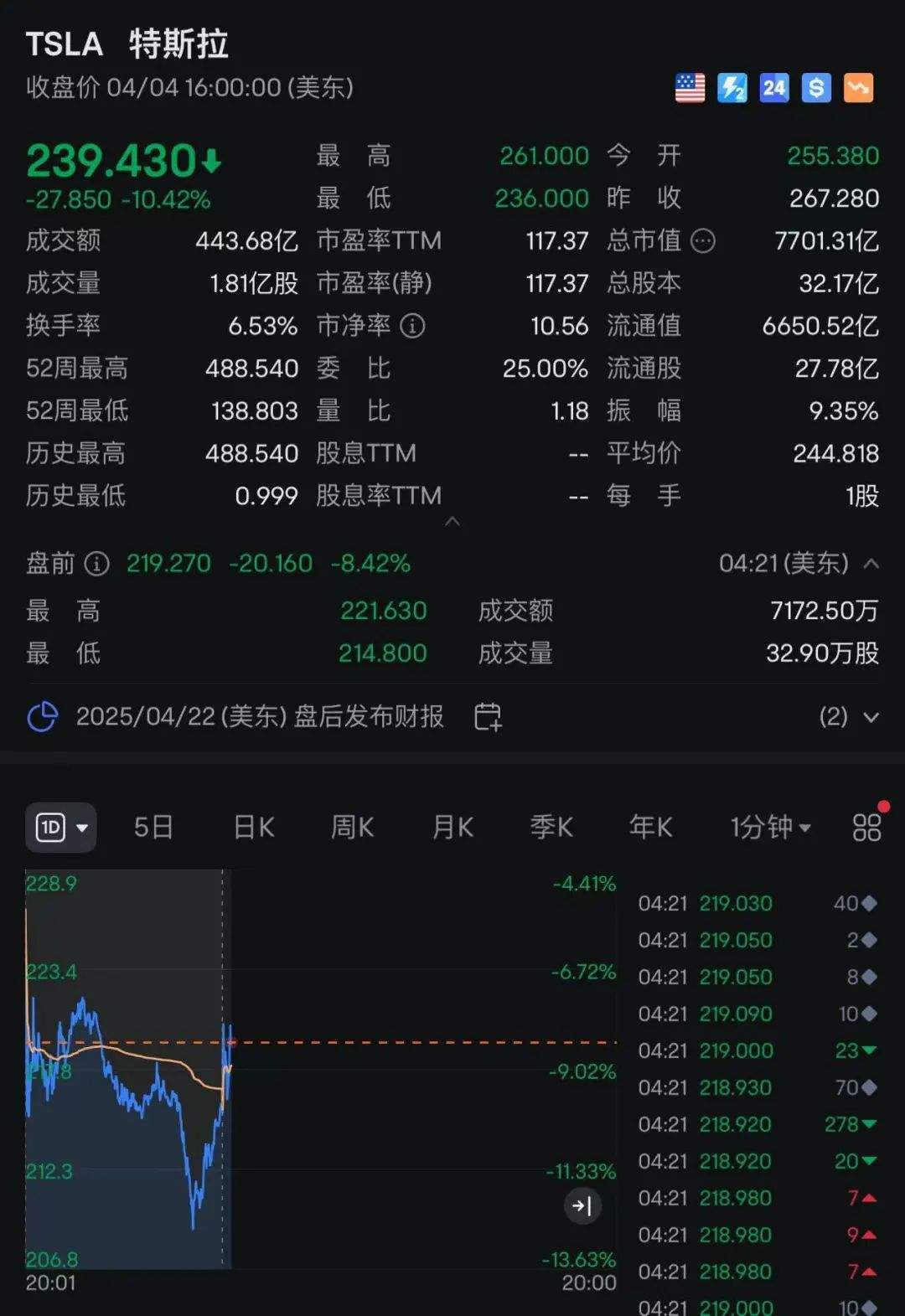Jump to latest point on chart
Image resolution: width=905 pixels, height=1316 pixels.
click(582, 1206)
